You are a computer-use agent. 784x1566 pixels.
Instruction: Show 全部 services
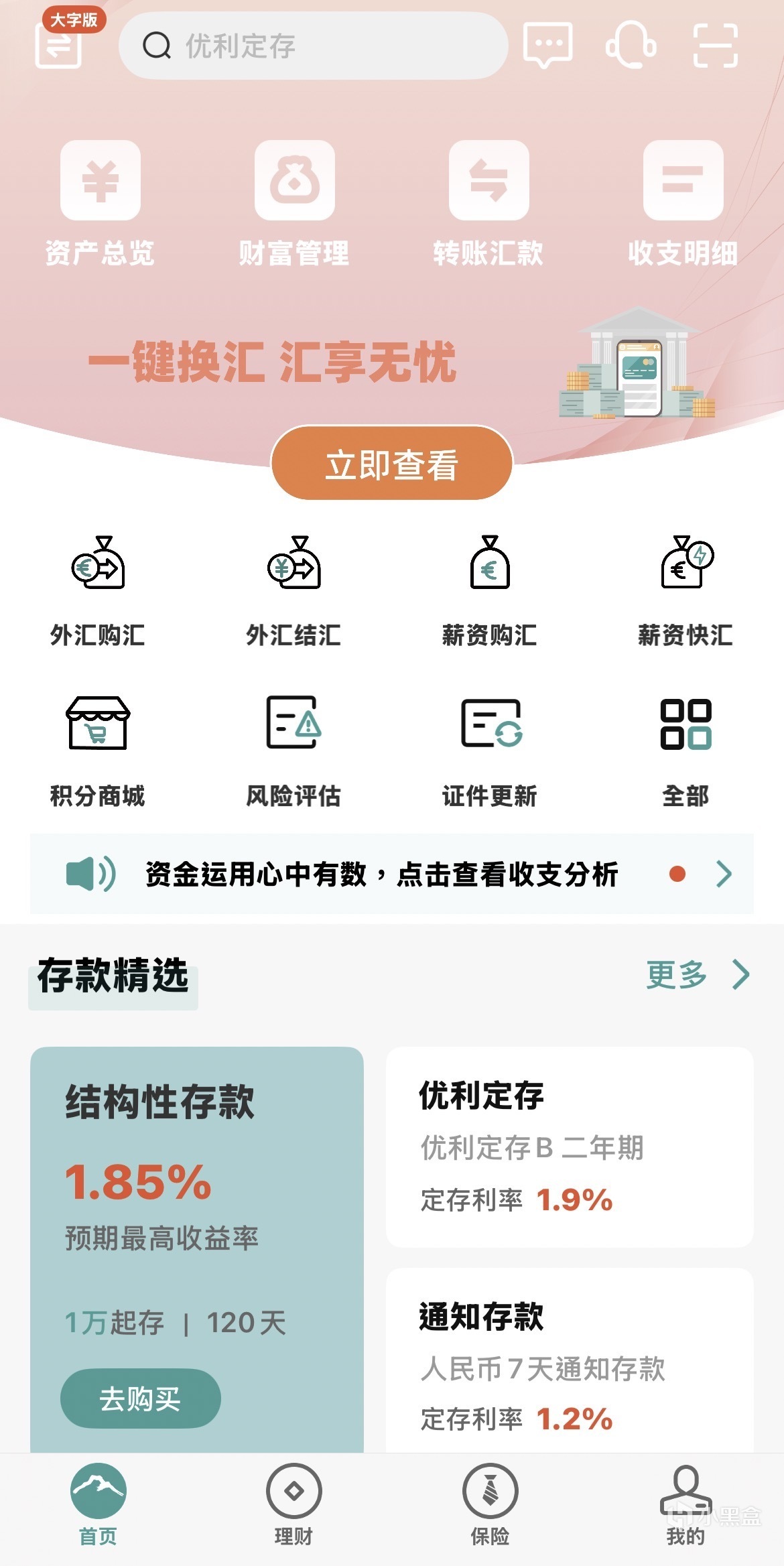[x=685, y=751]
